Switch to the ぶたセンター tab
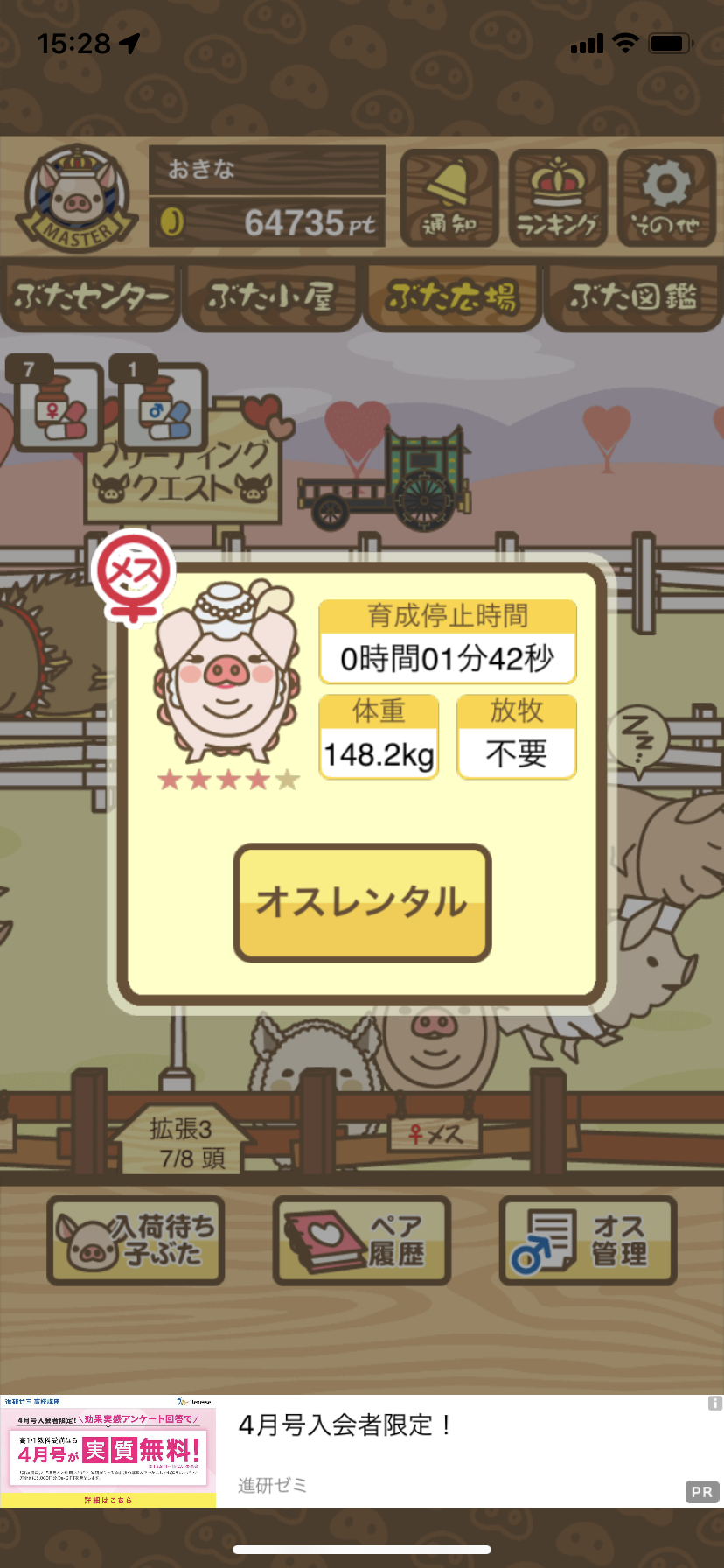Image resolution: width=724 pixels, height=1568 pixels. 91,297
